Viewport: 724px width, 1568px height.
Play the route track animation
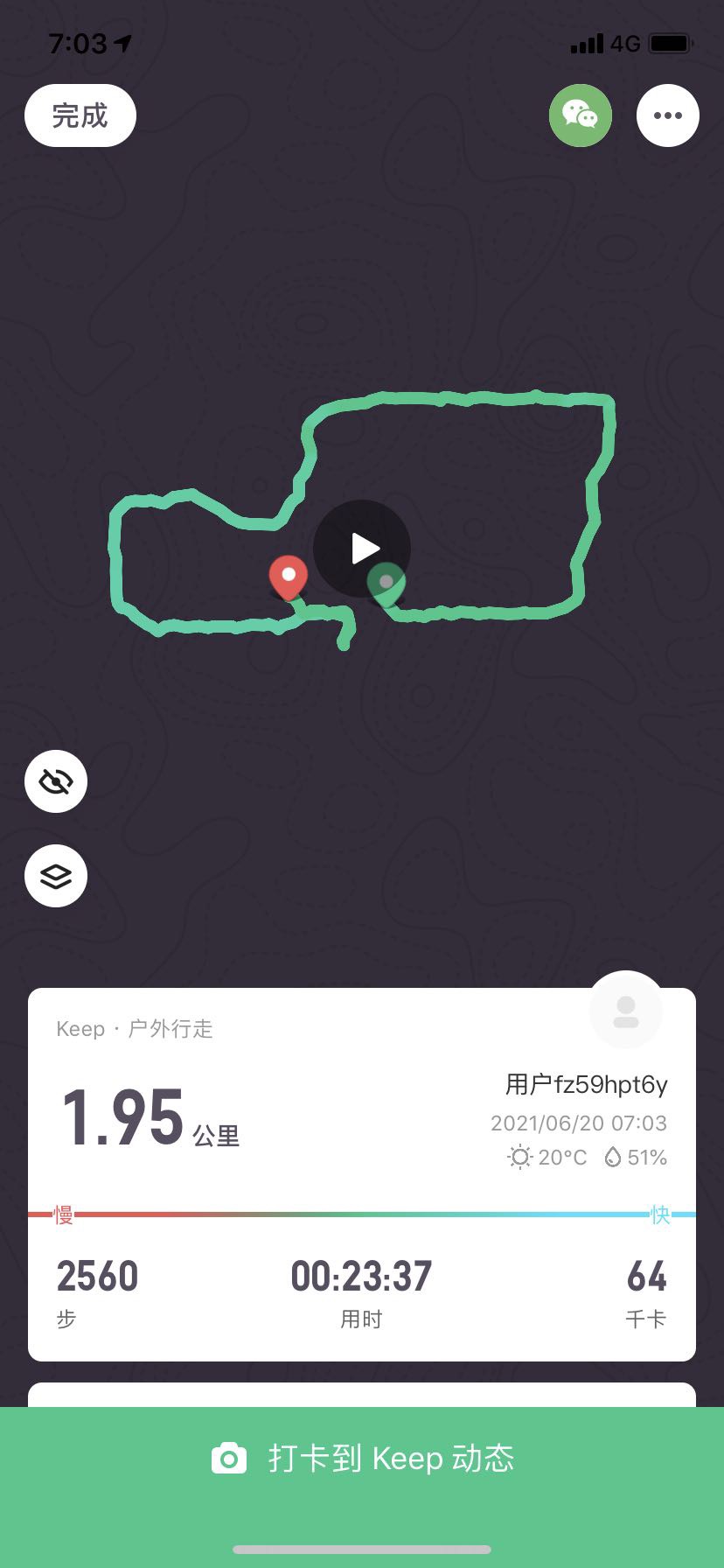362,549
